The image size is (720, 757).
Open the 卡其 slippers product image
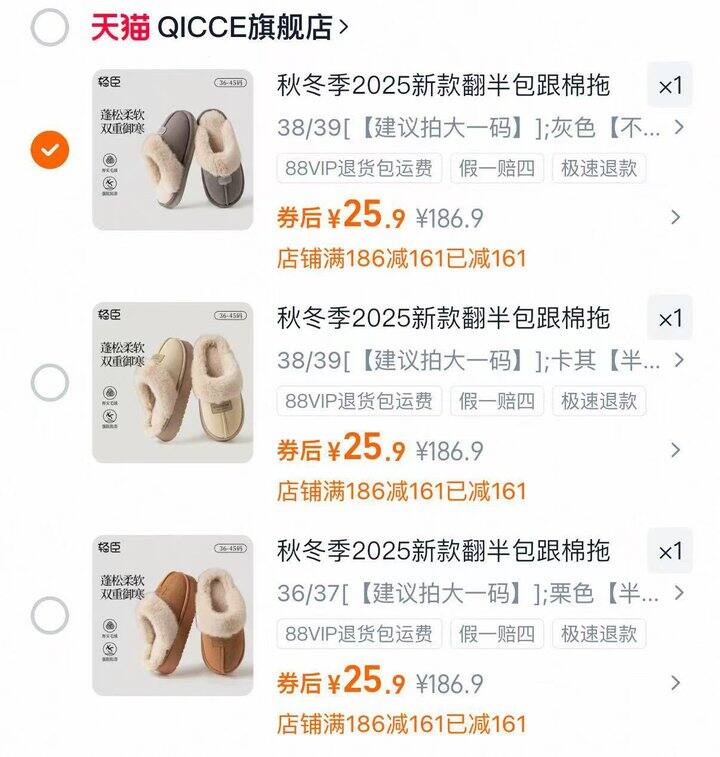[173, 382]
